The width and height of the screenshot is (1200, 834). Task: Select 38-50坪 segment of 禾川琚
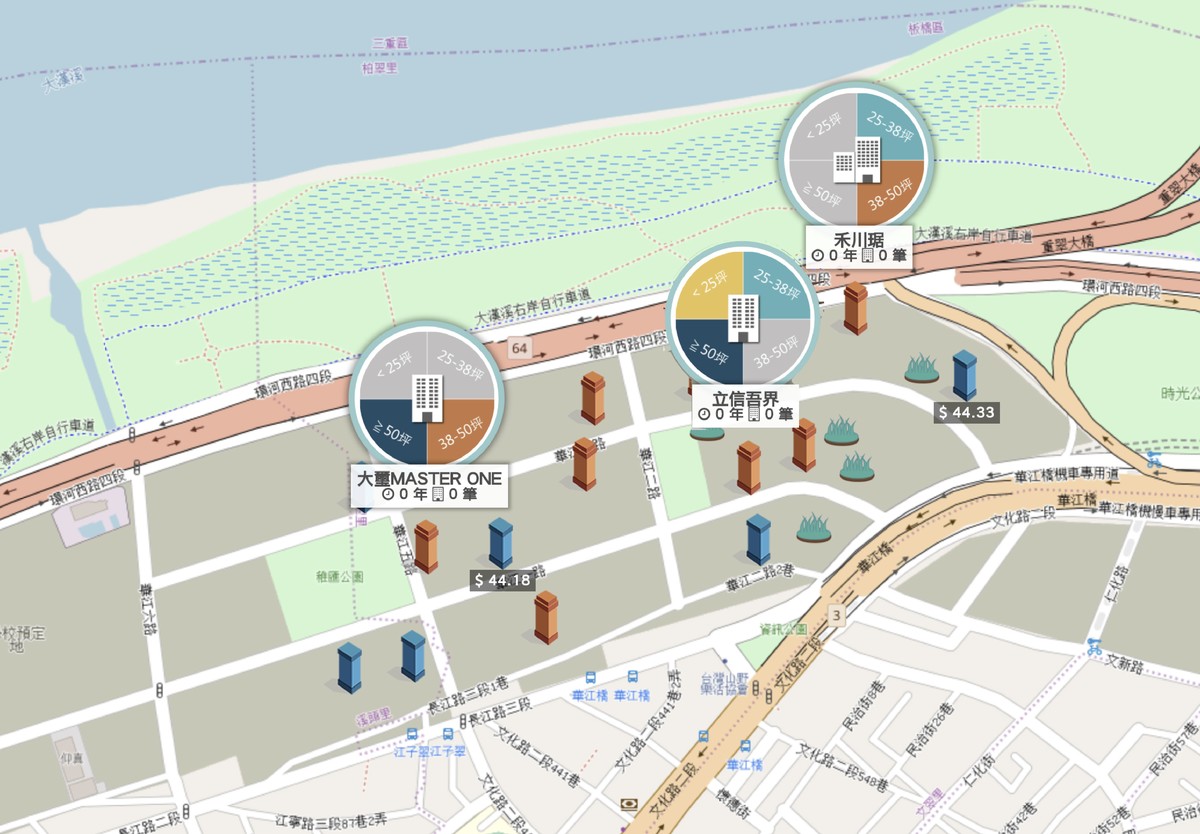(888, 192)
